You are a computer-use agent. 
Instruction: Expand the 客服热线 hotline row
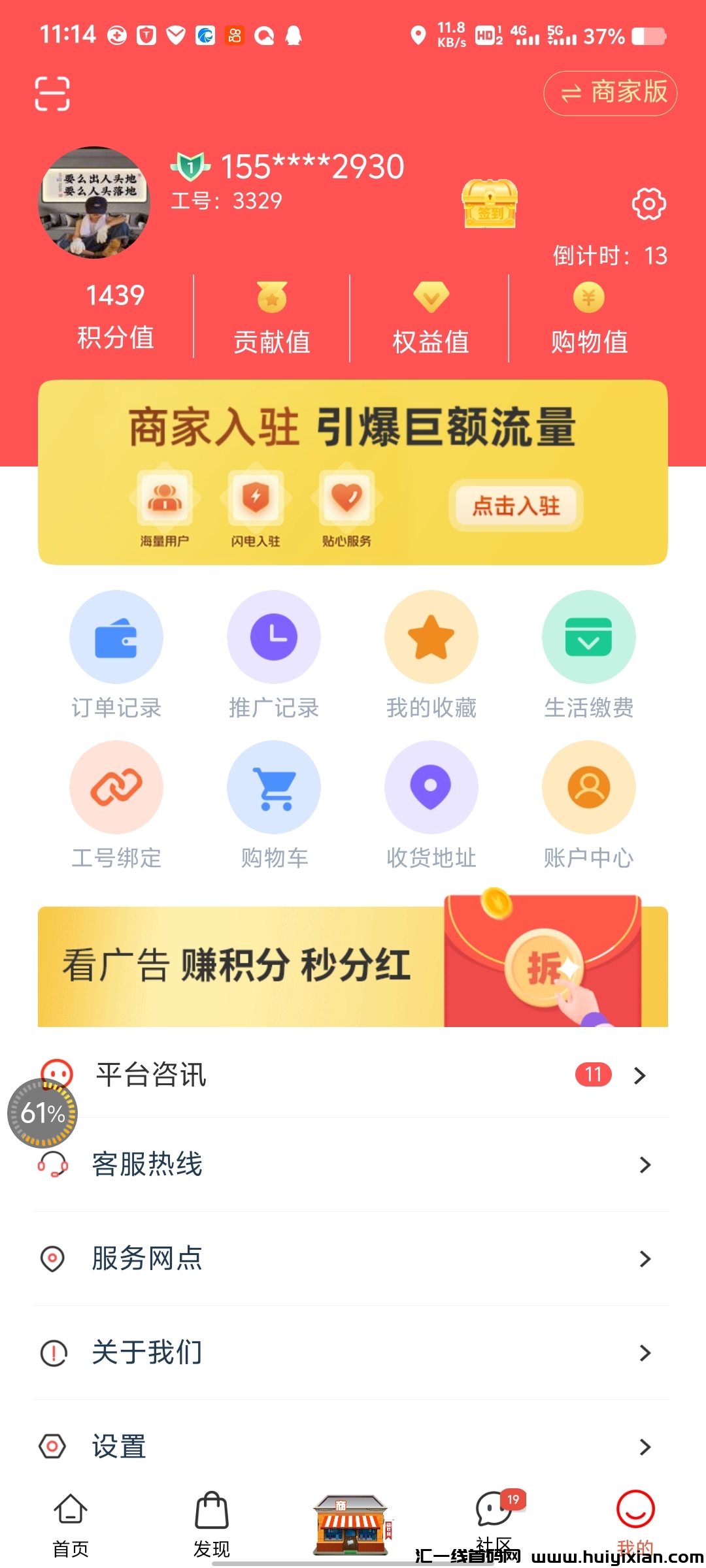click(353, 1165)
